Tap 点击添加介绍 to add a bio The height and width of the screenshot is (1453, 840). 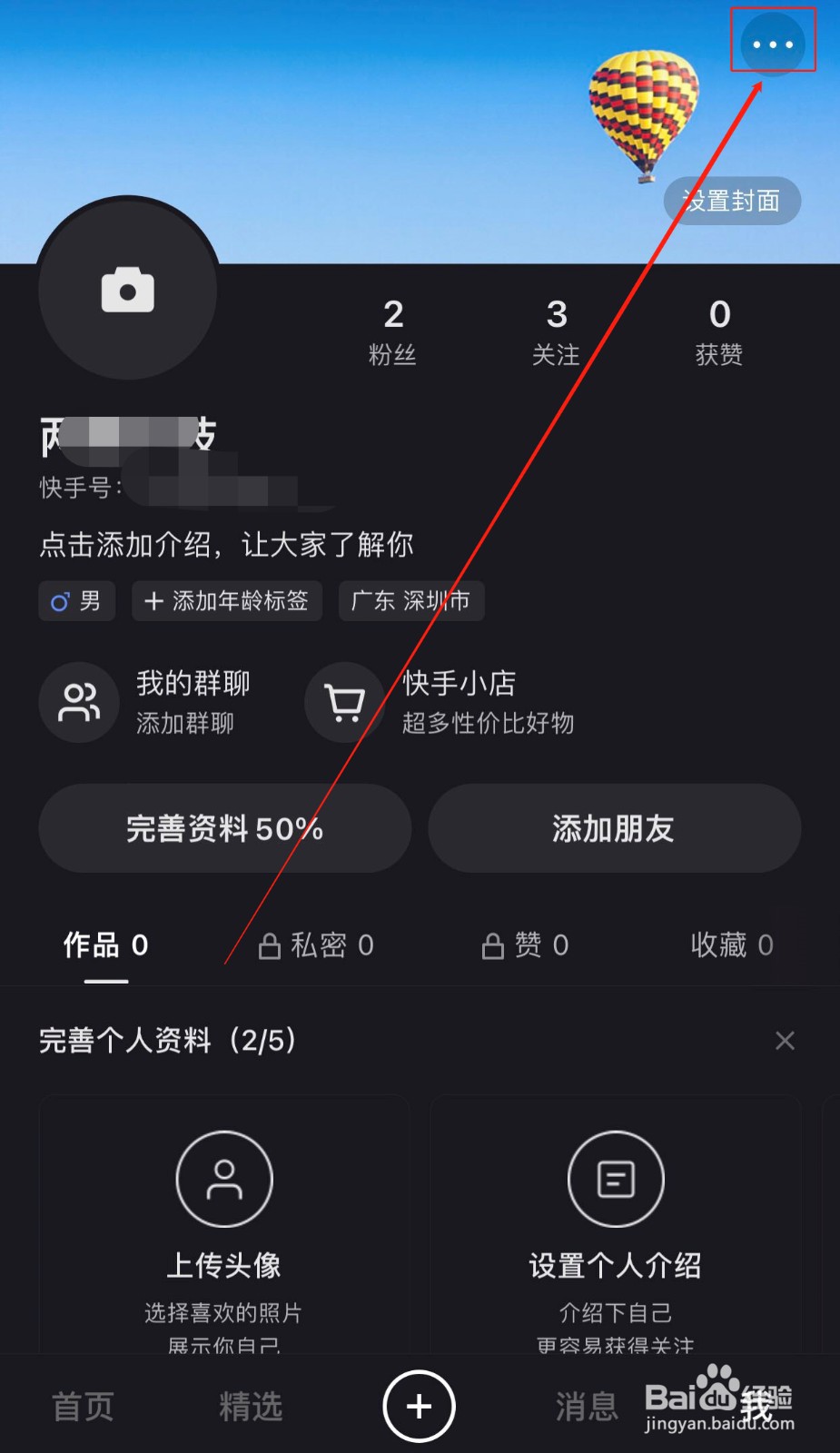(x=225, y=543)
